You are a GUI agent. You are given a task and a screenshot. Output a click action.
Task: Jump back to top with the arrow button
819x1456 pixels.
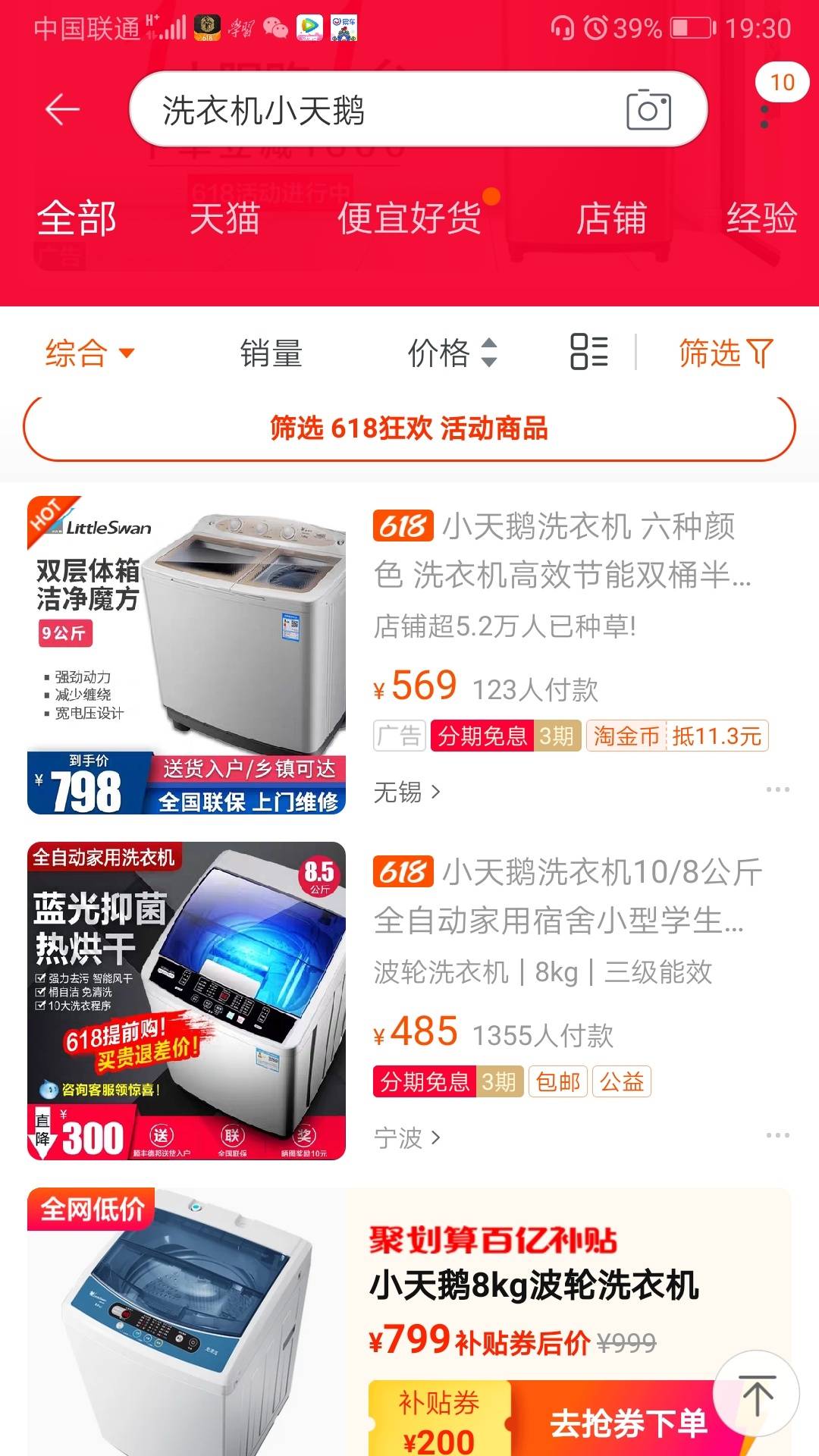coord(756,1394)
